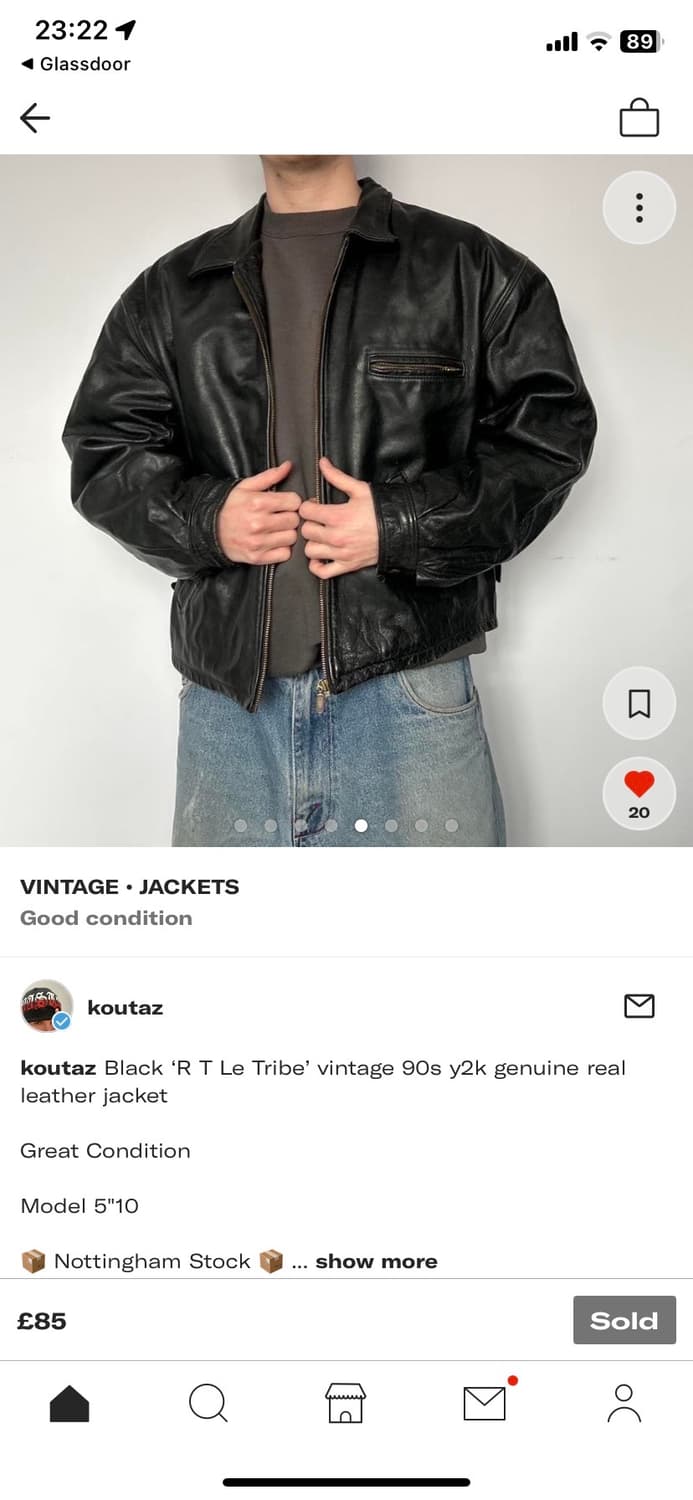Switch to the Home tab
This screenshot has height=1500, width=693.
[69, 1404]
